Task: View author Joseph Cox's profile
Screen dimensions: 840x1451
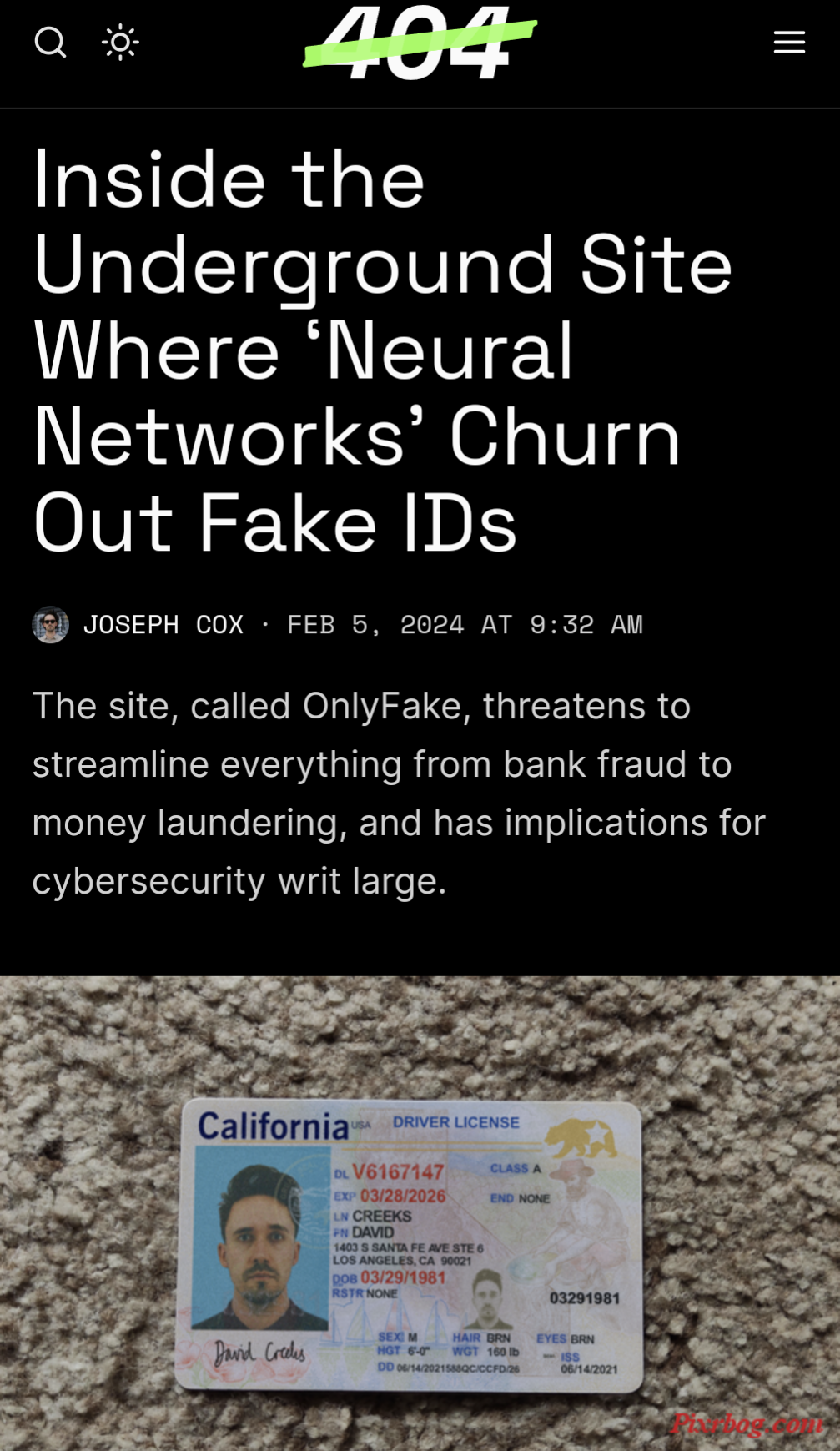Action: 163,625
